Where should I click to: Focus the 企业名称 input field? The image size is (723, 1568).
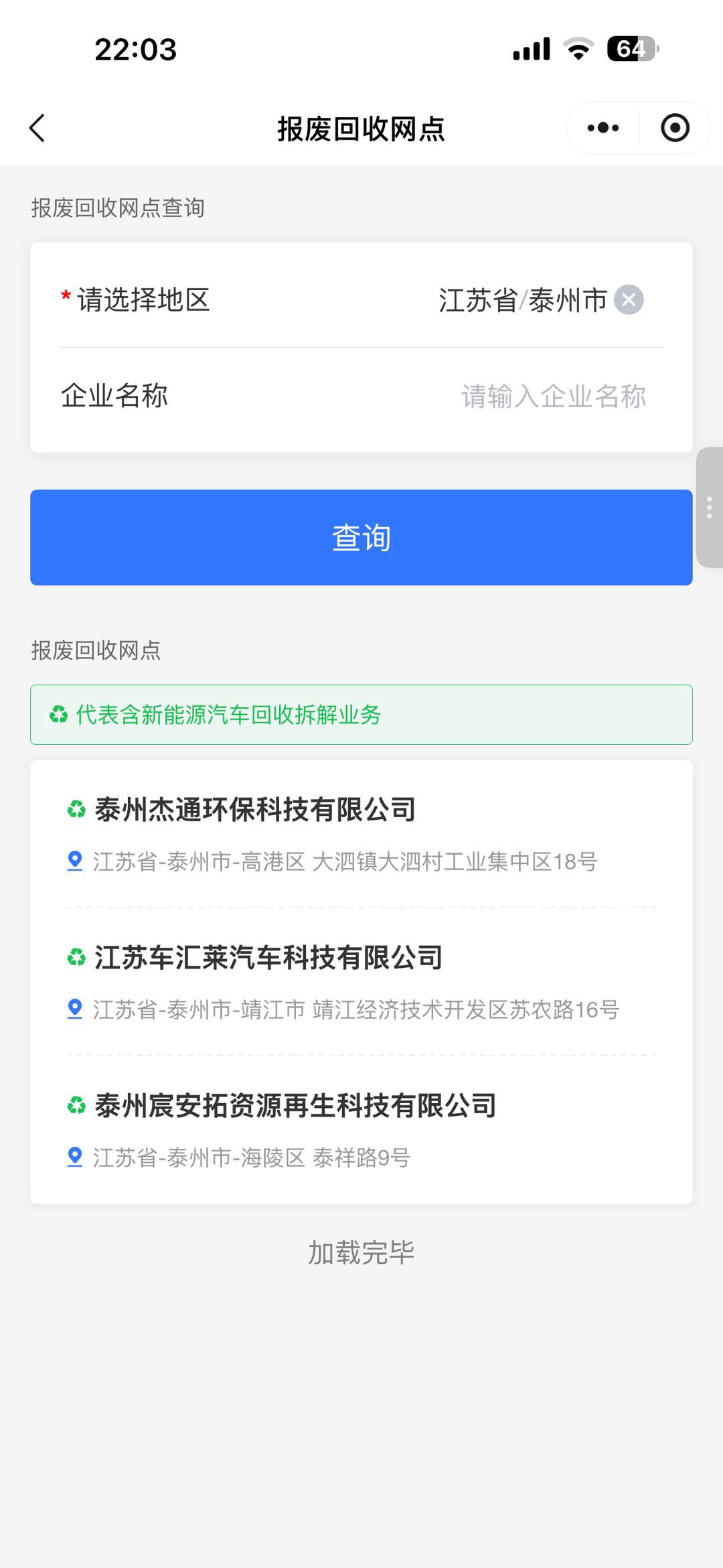553,396
